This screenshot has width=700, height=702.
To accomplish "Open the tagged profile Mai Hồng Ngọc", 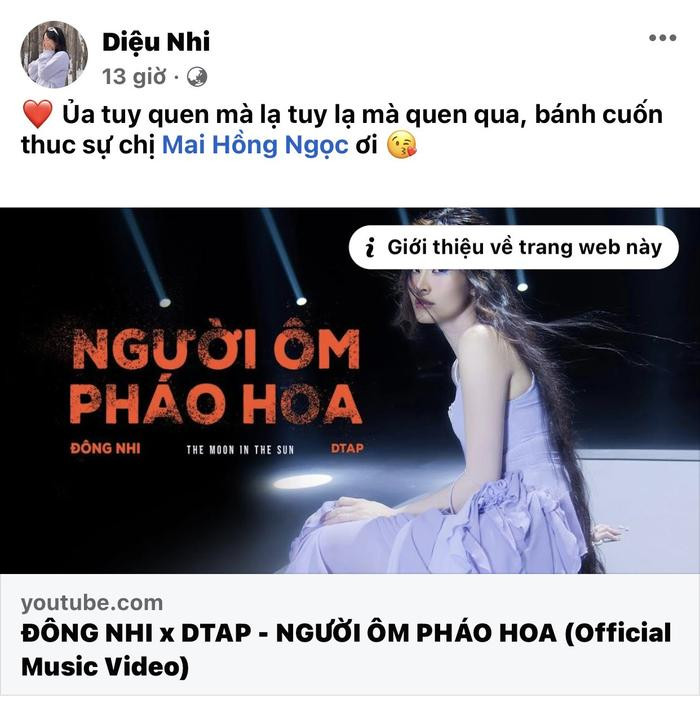I will (255, 144).
